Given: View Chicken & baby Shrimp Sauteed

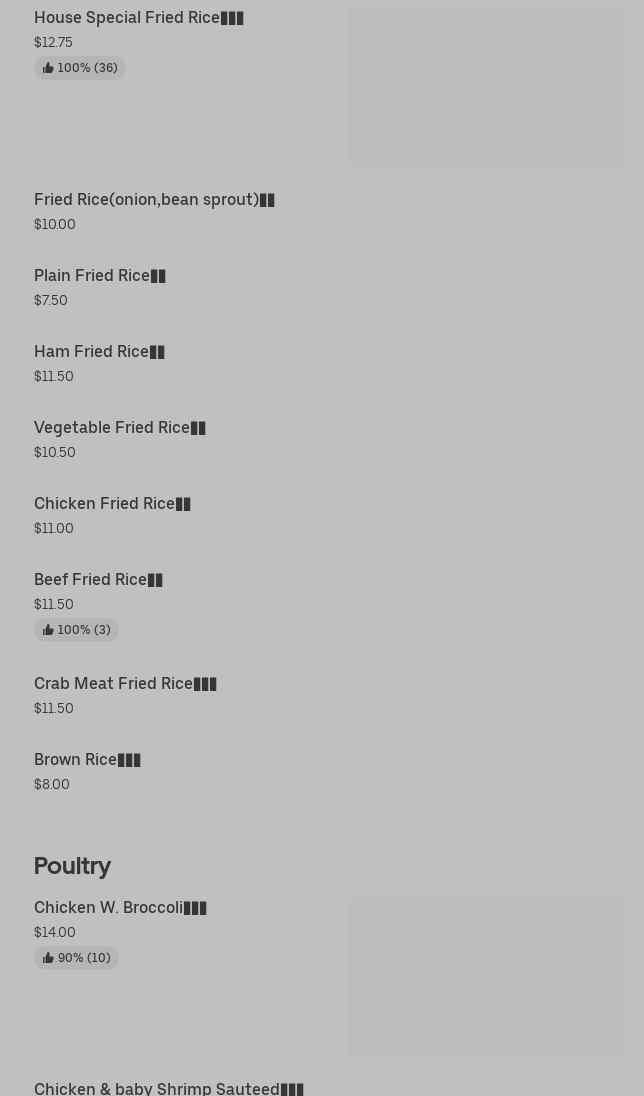Looking at the screenshot, I should (168, 1087).
